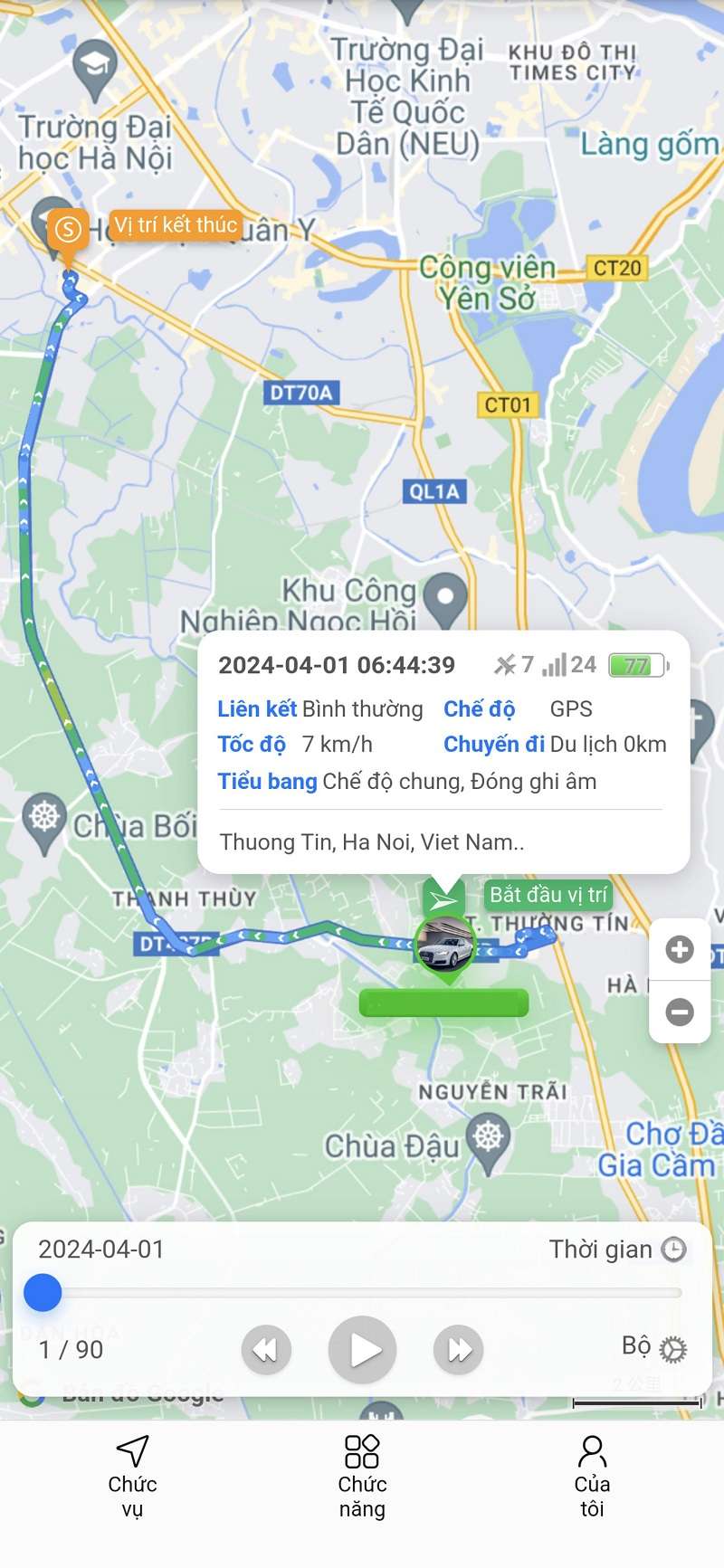Select the date 2024-04-01
This screenshot has height=1568, width=724.
[100, 1249]
